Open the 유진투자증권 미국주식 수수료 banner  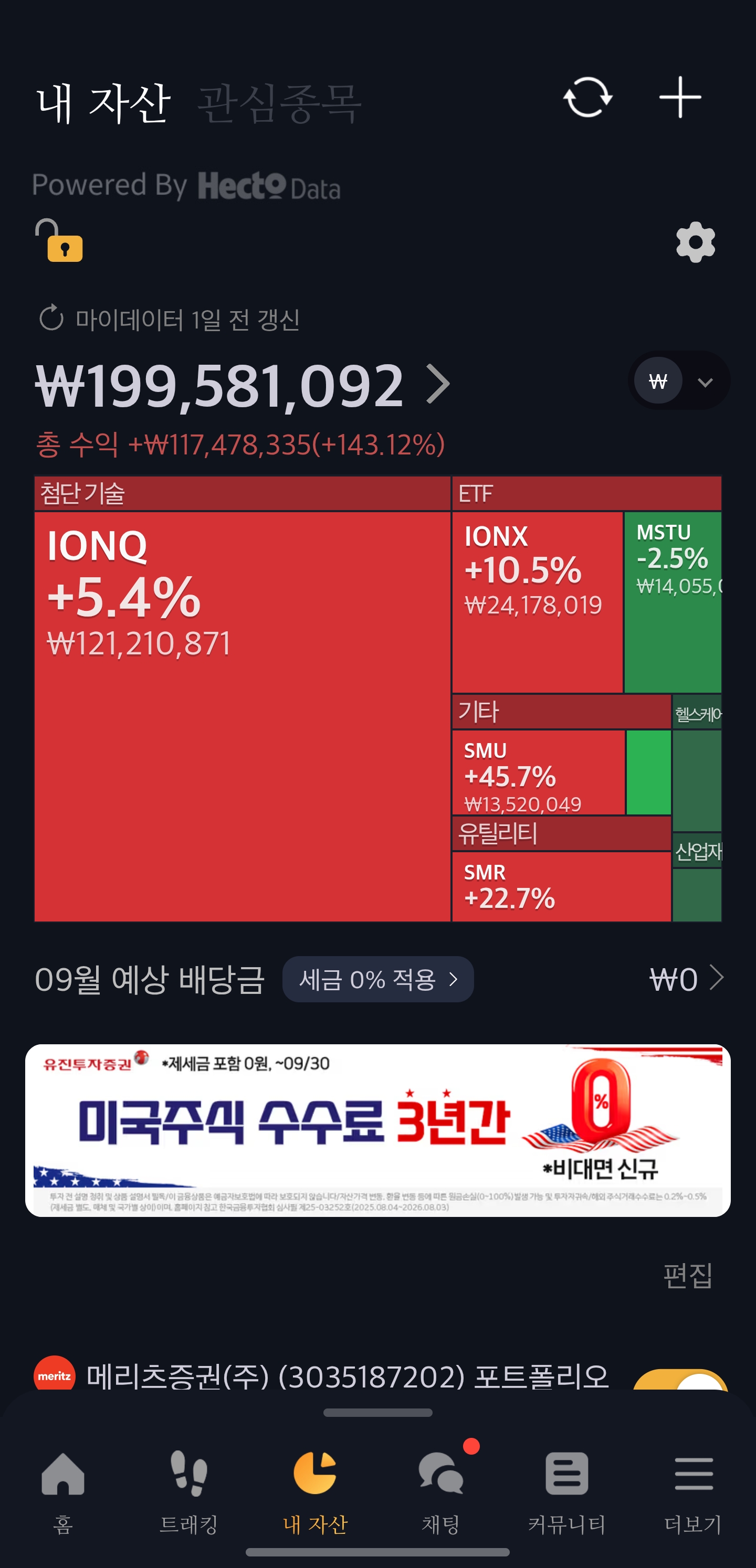pos(377,1130)
